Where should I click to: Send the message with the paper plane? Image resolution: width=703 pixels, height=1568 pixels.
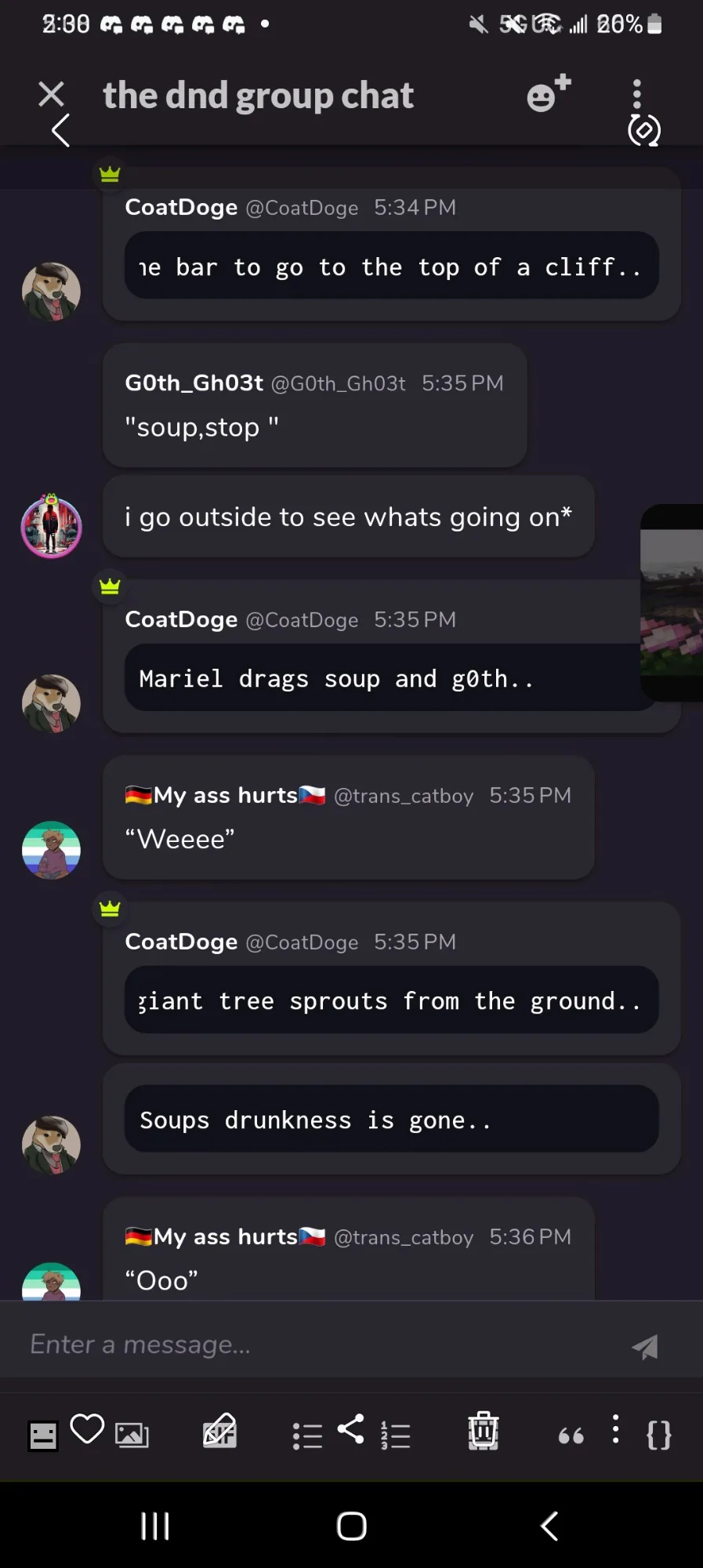(645, 1347)
